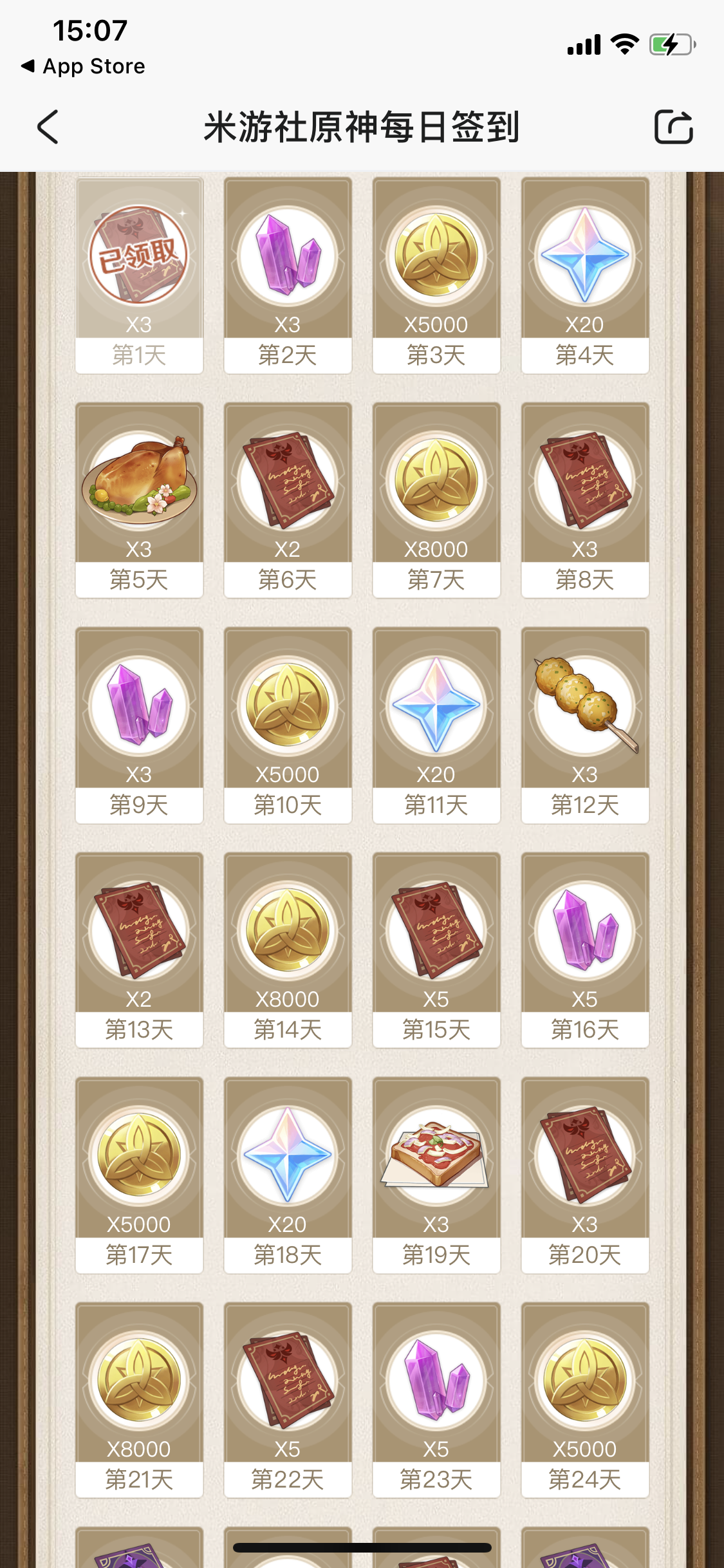Select the Day 14 X8000 Mora card
This screenshot has width=724, height=1568.
pos(288,950)
